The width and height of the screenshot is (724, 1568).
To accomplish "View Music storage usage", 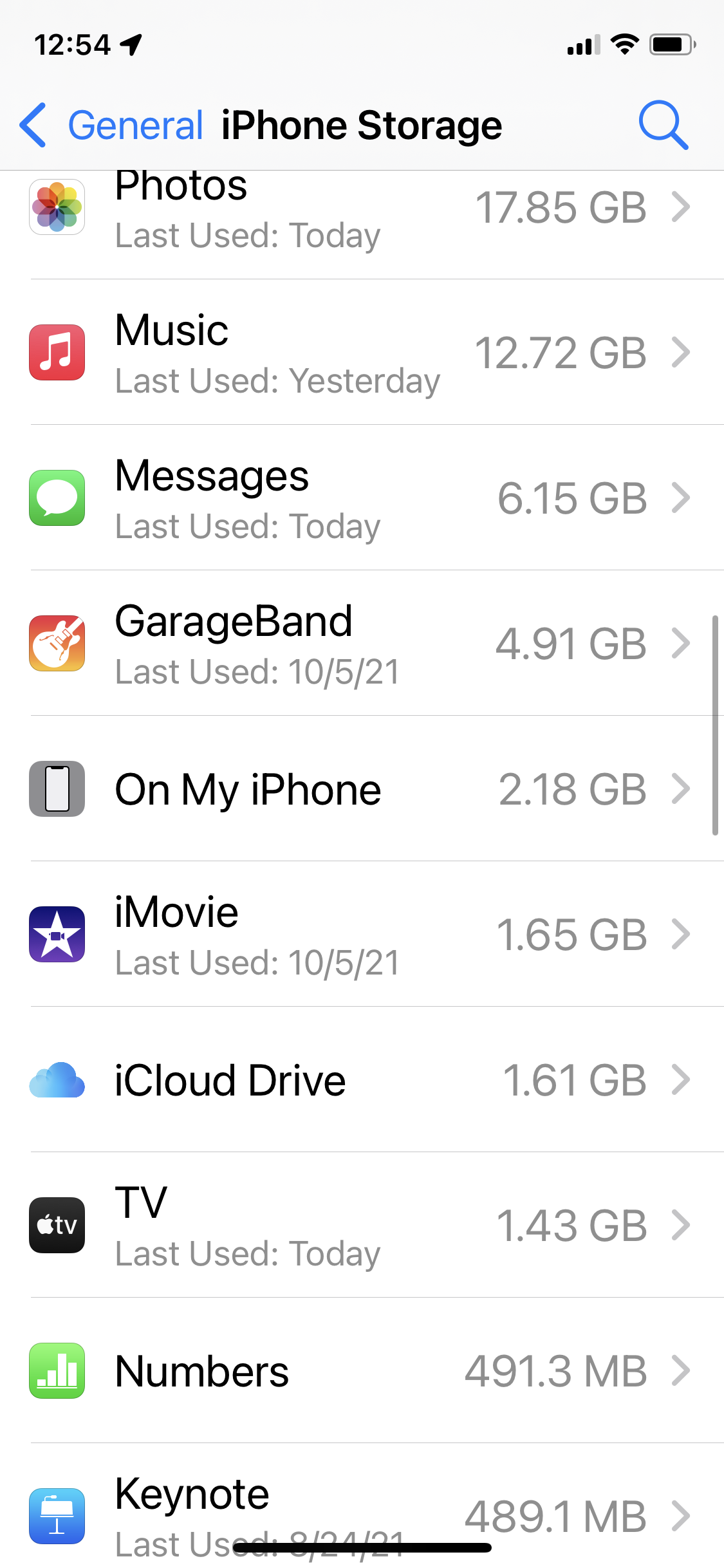I will 360,353.
